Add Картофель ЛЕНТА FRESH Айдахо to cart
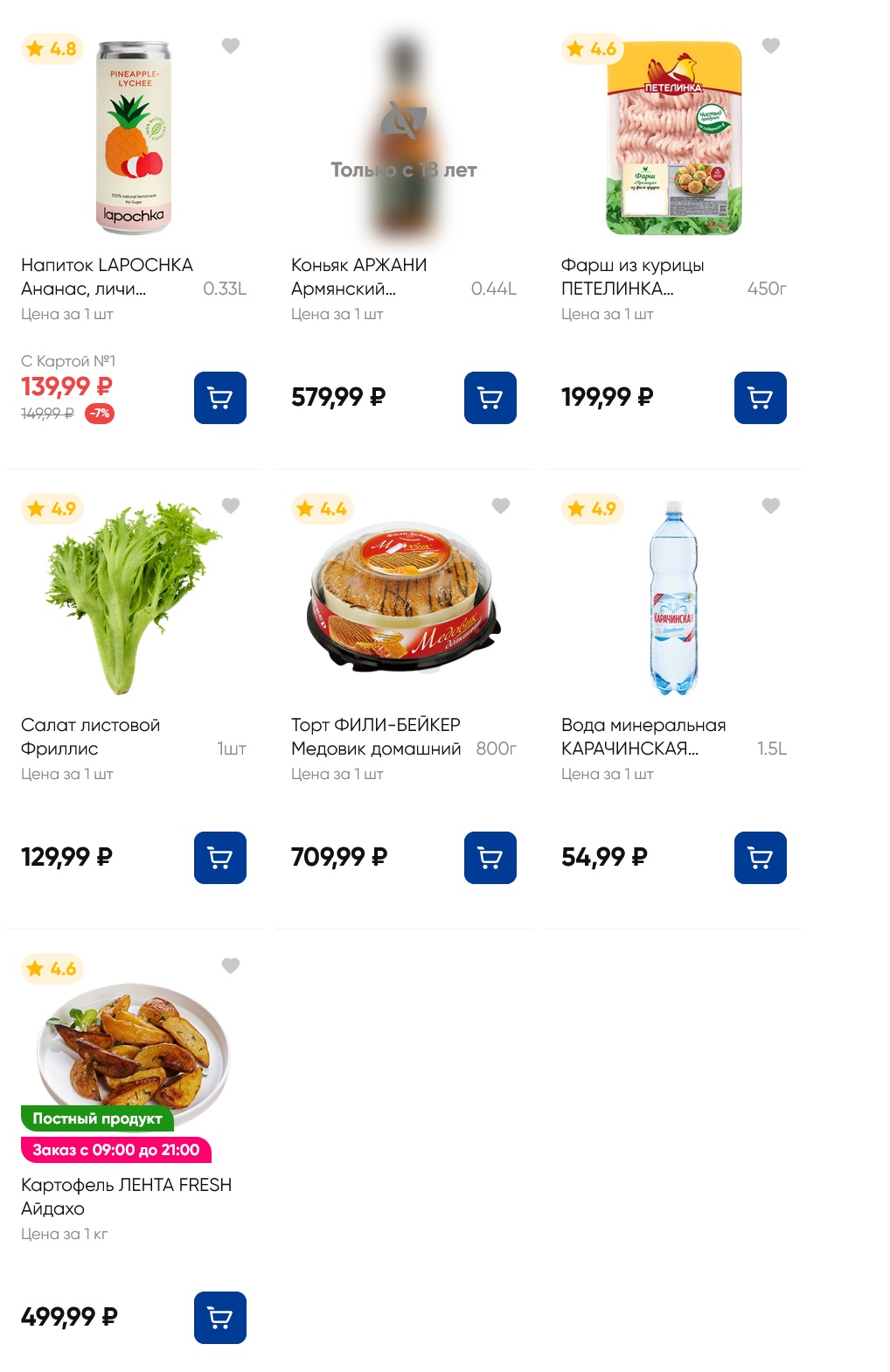This screenshot has width=890, height=1372. tap(220, 1318)
